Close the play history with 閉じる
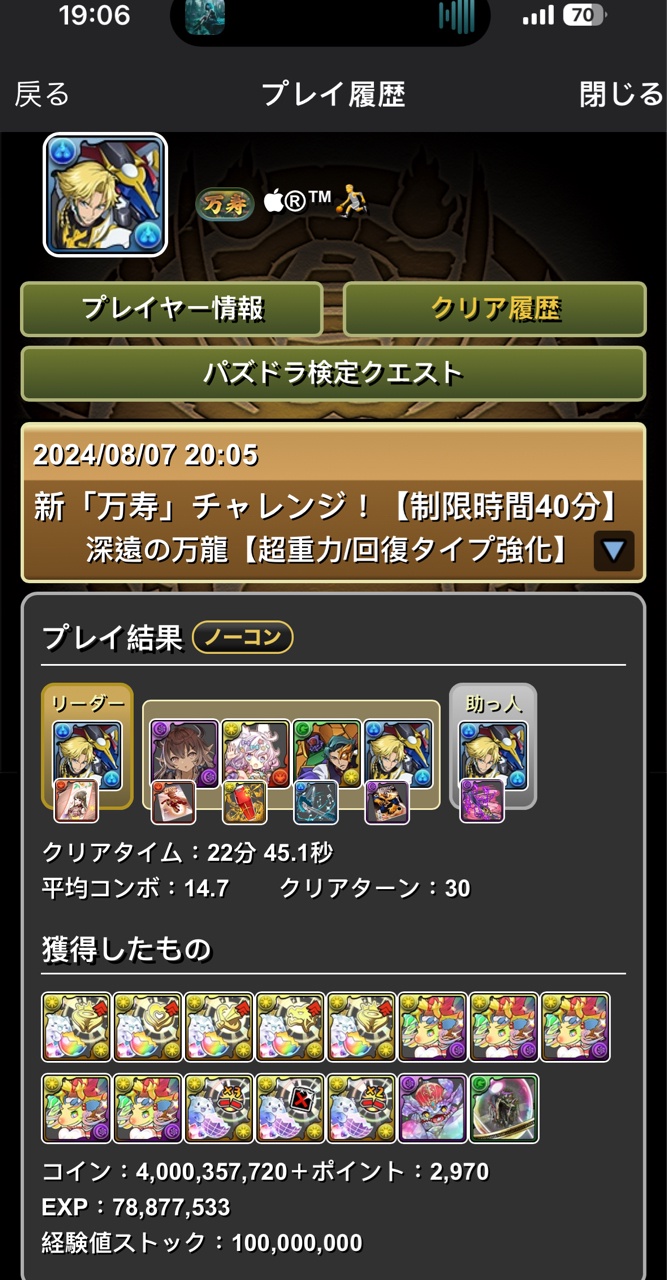The width and height of the screenshot is (667, 1280). click(621, 95)
